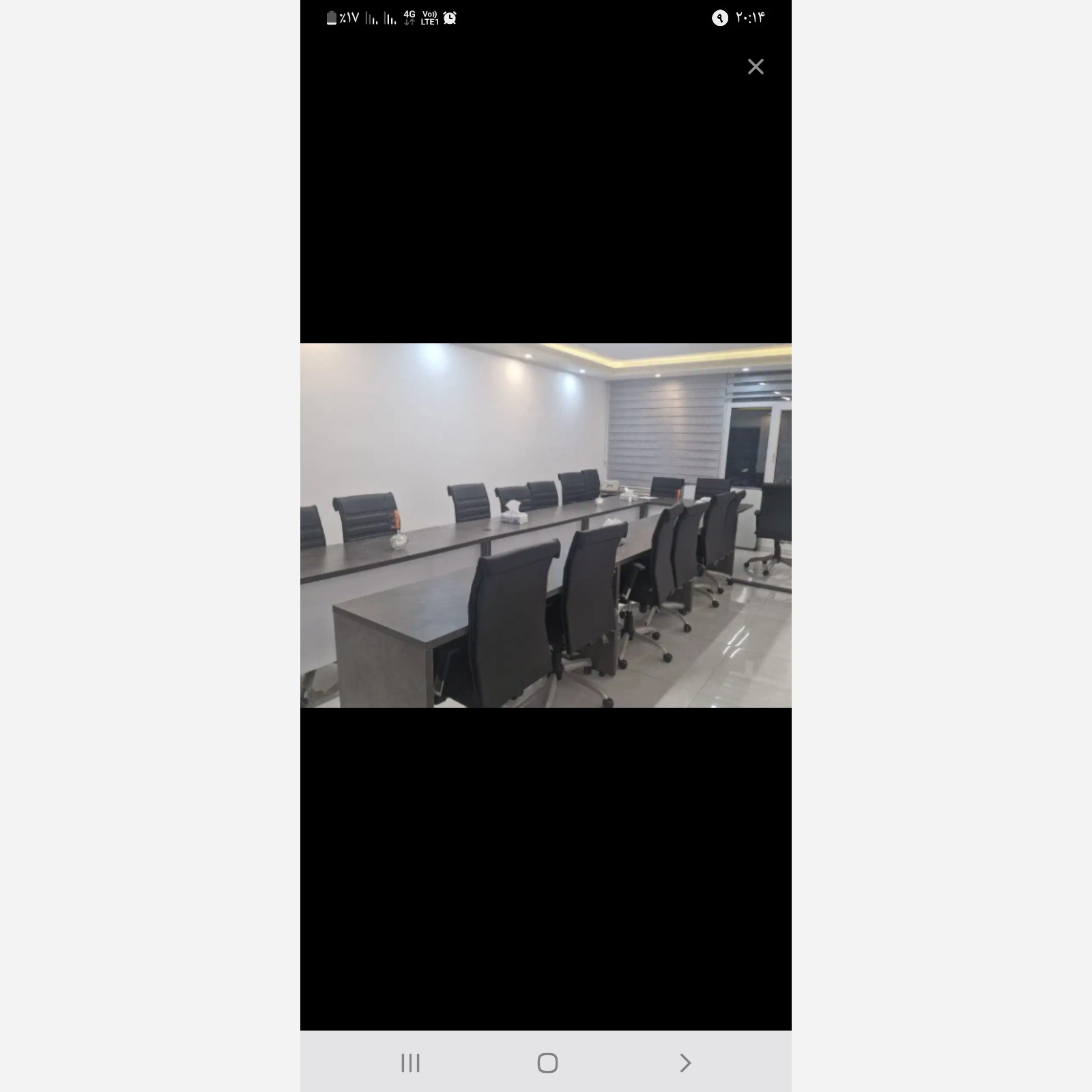The image size is (1092, 1092).
Task: Close the full-screen photo viewer
Action: click(x=755, y=67)
